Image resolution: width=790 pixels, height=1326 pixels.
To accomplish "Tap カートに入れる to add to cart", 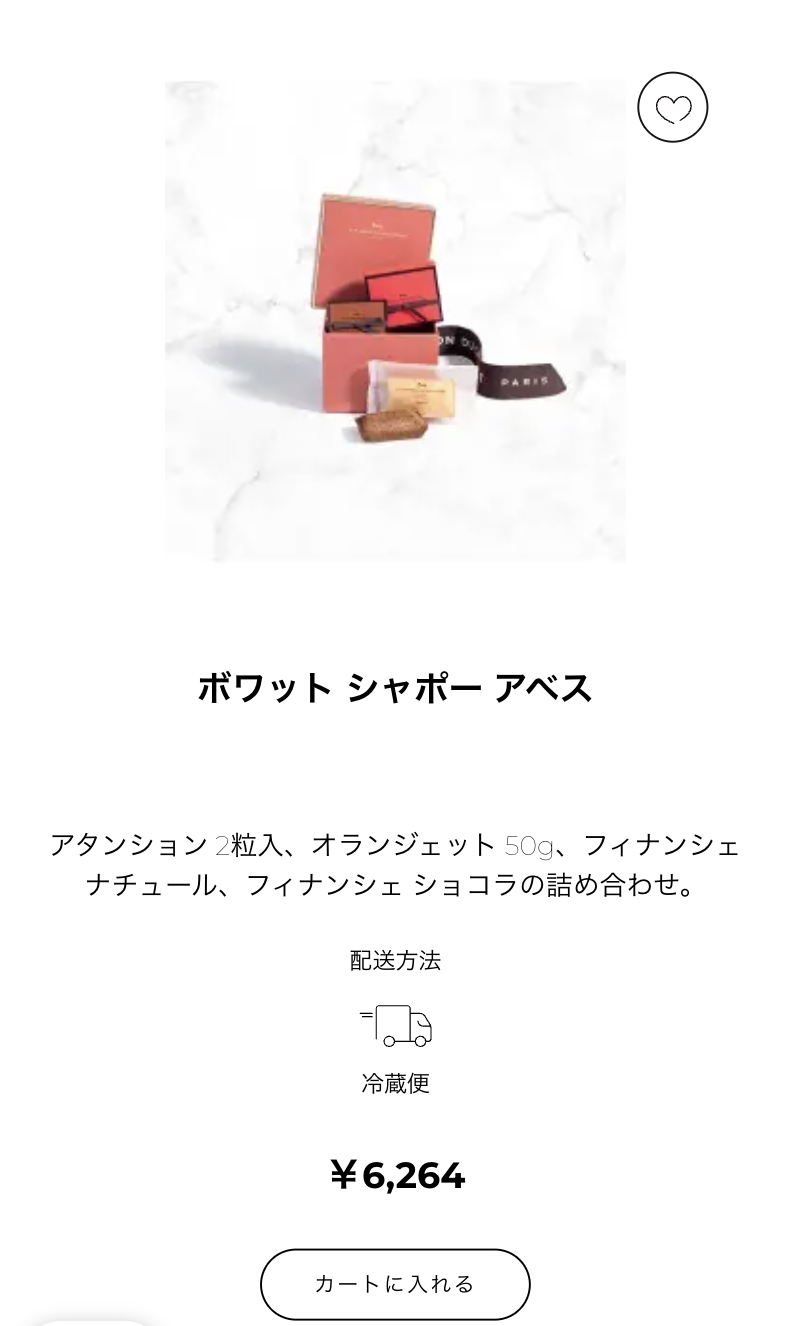I will (x=395, y=1284).
